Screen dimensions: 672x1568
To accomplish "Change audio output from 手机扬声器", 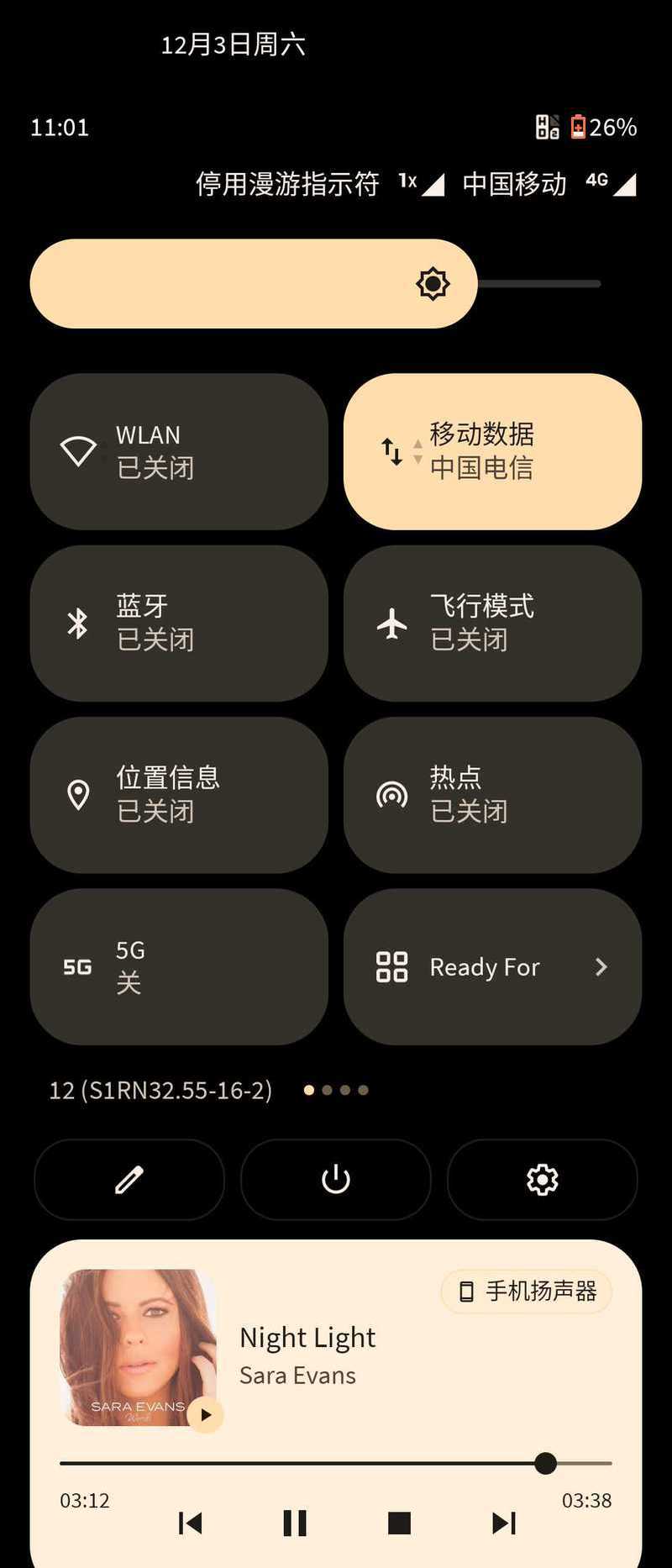I will 527,1291.
